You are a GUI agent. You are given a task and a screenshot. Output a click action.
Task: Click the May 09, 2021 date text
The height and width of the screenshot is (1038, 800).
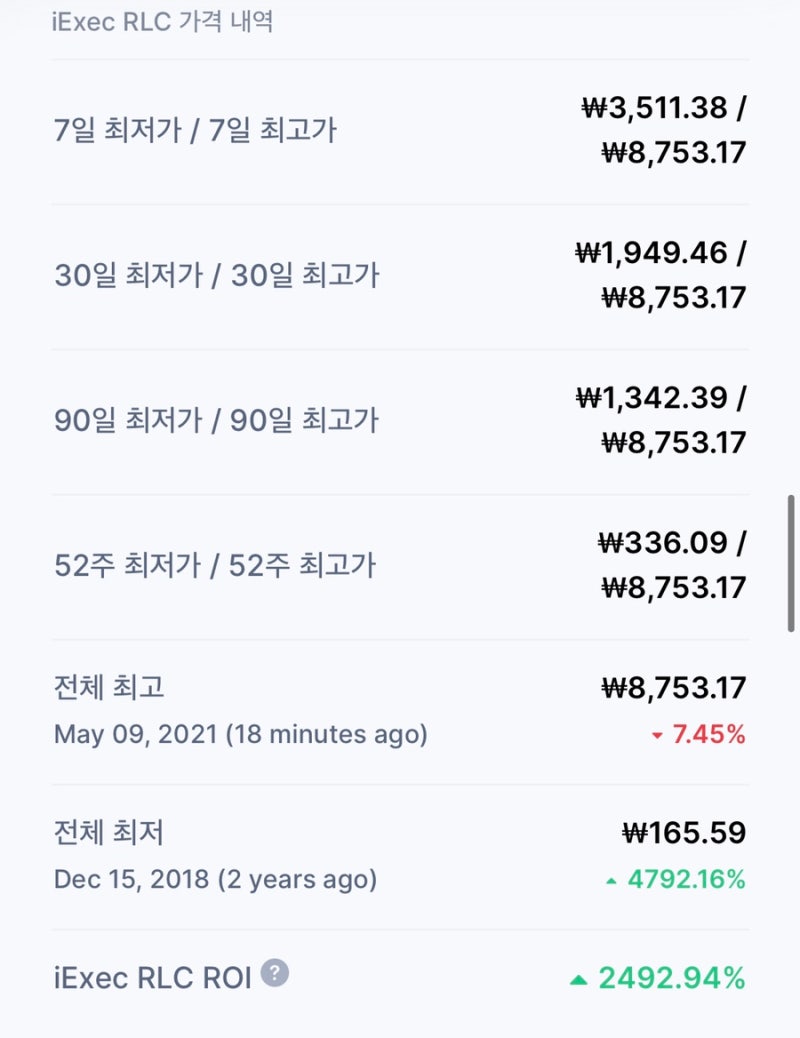point(238,734)
